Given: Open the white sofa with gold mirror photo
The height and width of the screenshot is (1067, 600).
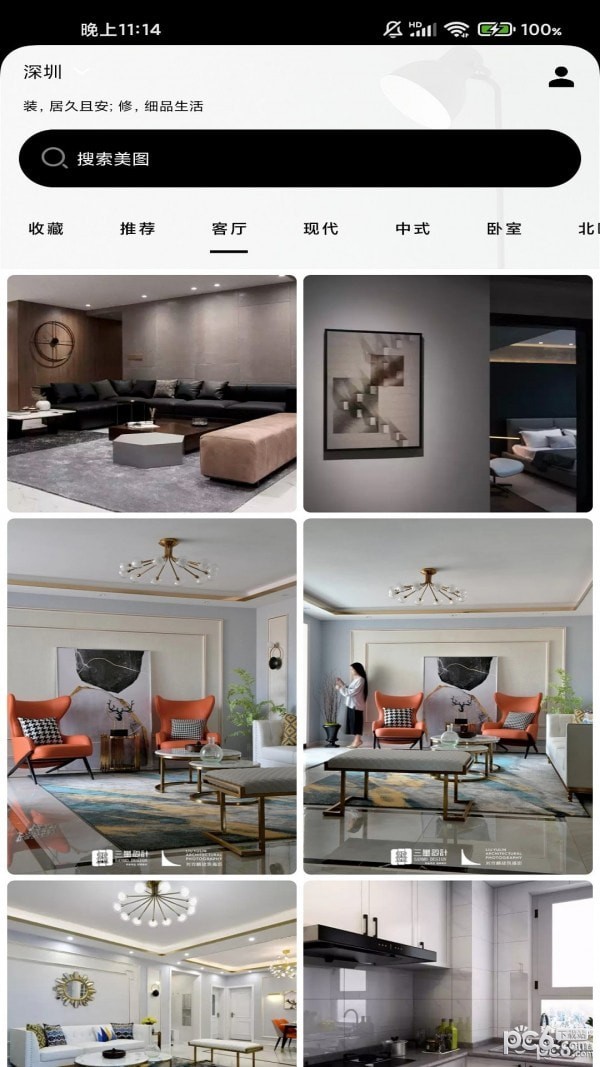Looking at the screenshot, I should (x=152, y=972).
